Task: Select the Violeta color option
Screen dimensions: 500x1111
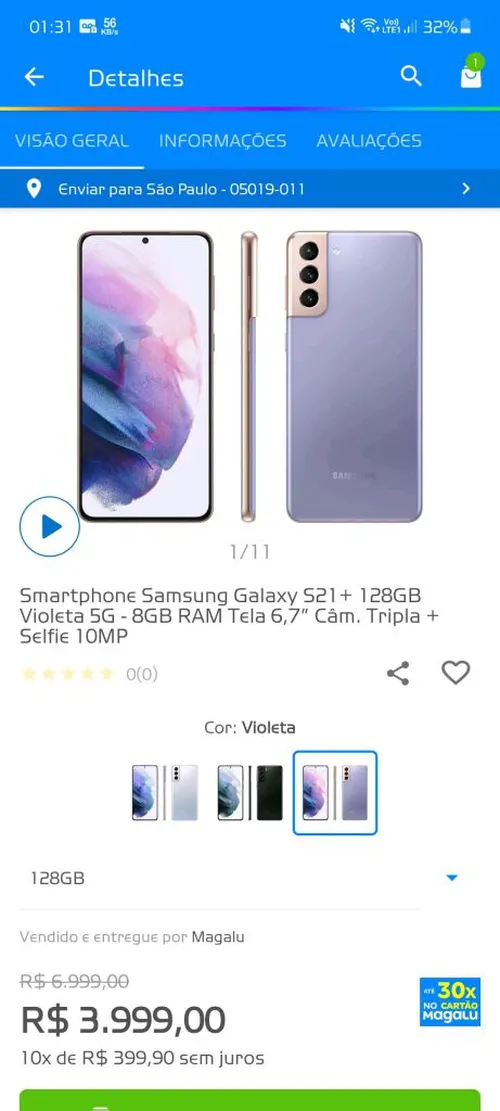Action: pyautogui.click(x=335, y=793)
